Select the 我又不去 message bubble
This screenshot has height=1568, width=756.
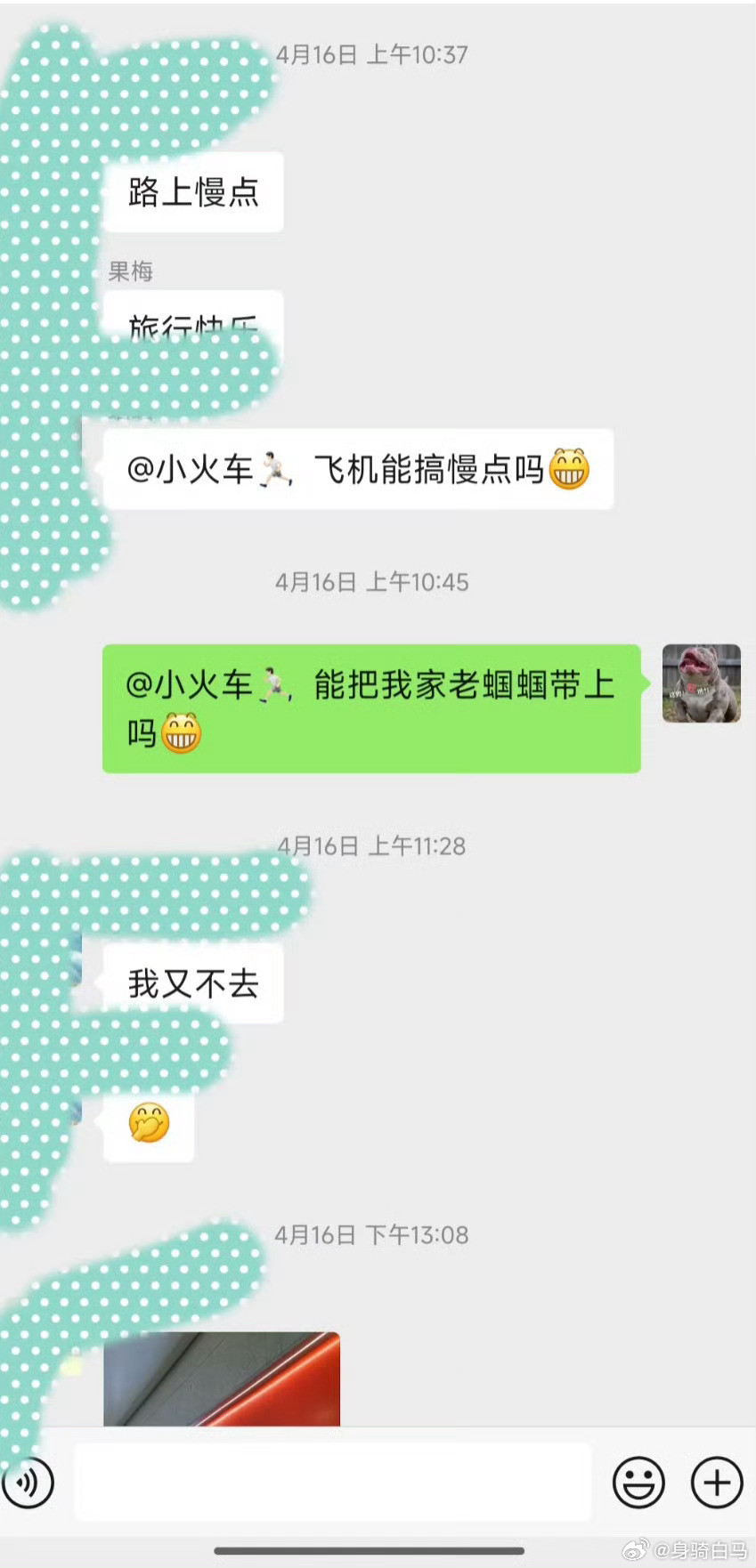(192, 982)
